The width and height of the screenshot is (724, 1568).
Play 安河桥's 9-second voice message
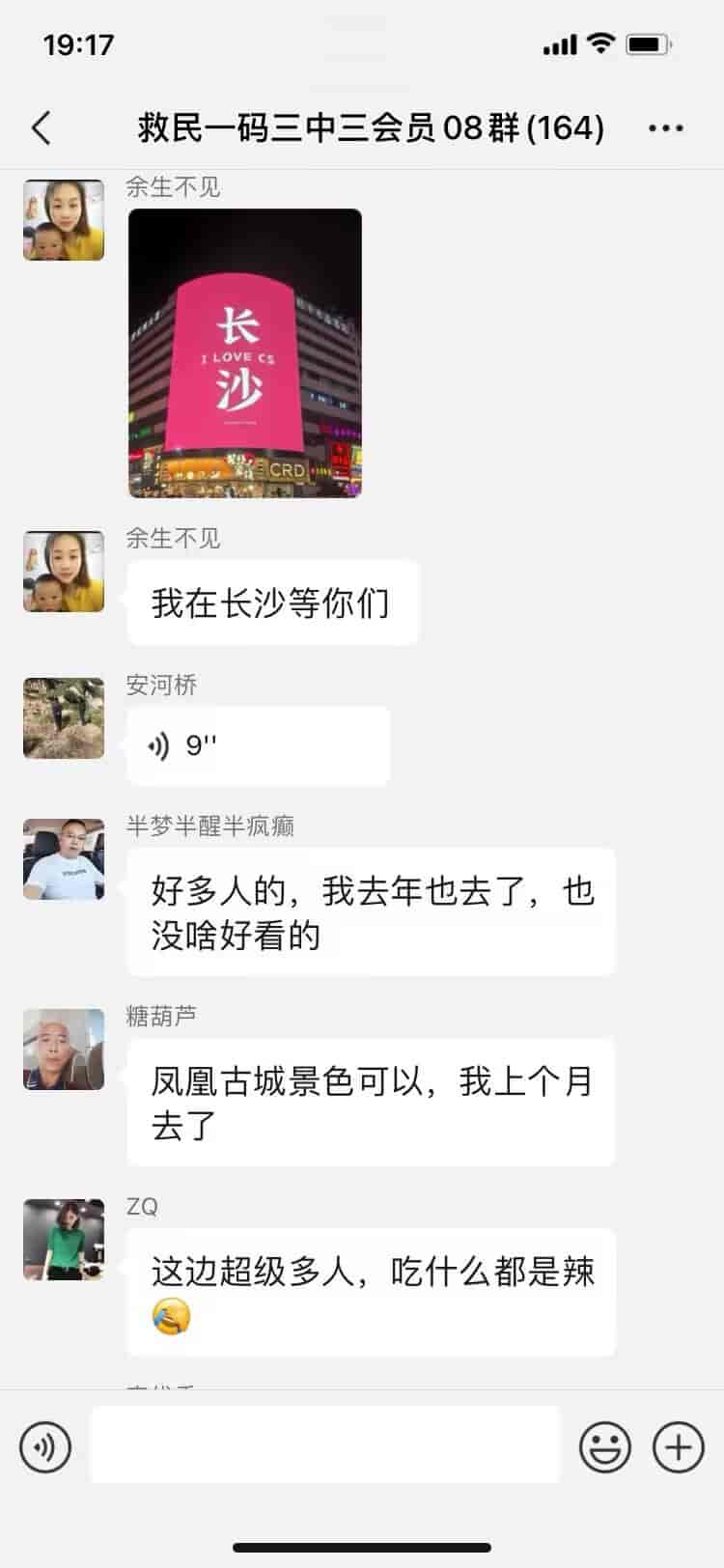click(259, 745)
